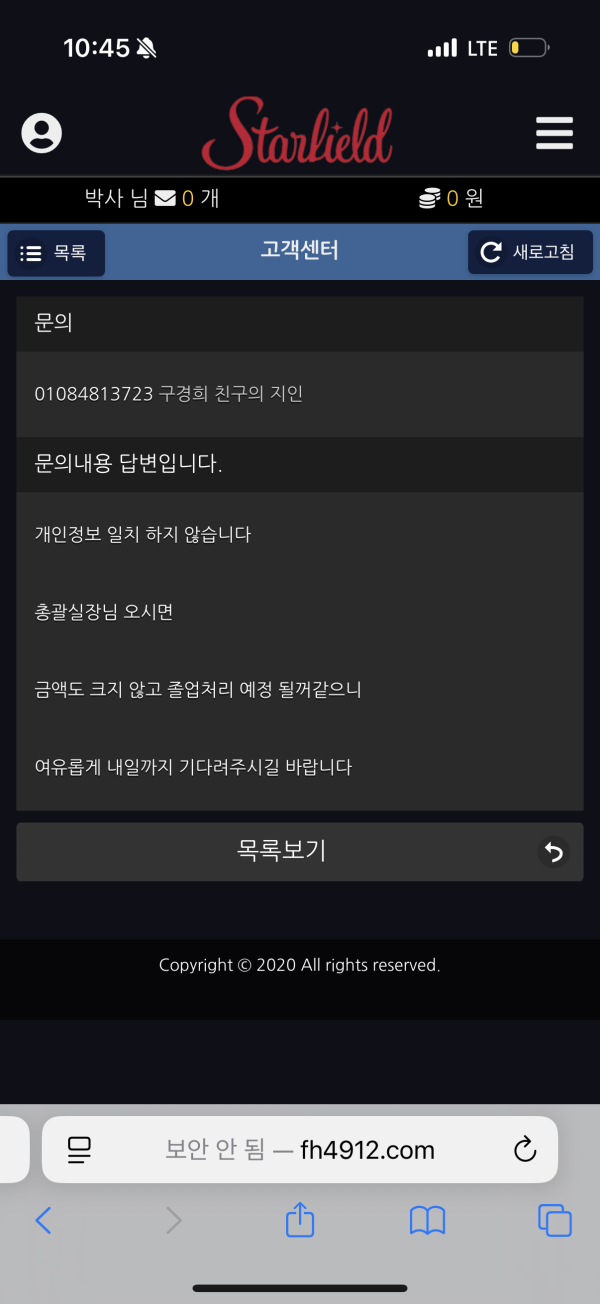Go back in Safari
The height and width of the screenshot is (1304, 600).
coord(42,1220)
